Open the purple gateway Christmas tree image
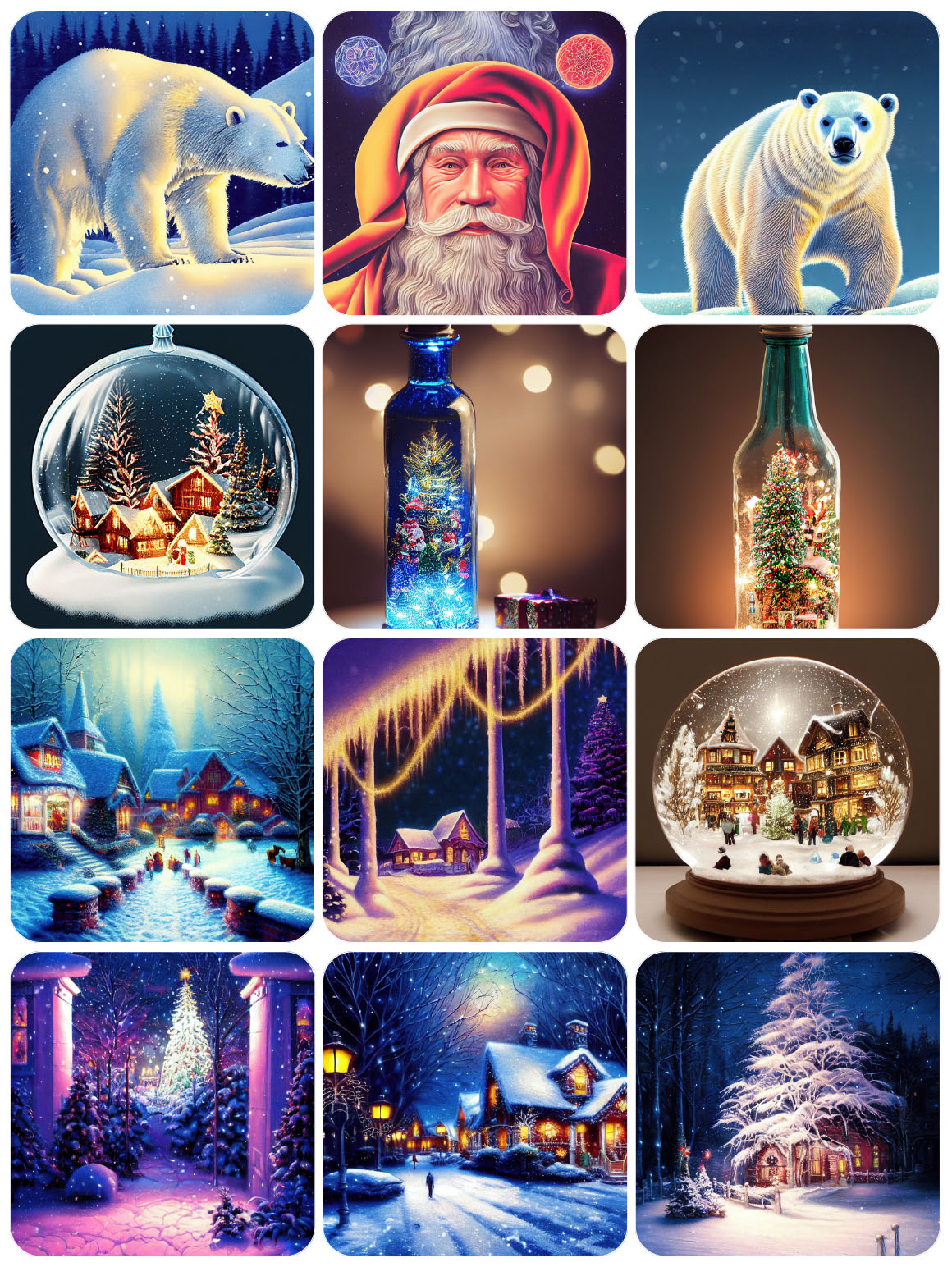The height and width of the screenshot is (1267, 952). click(162, 1103)
